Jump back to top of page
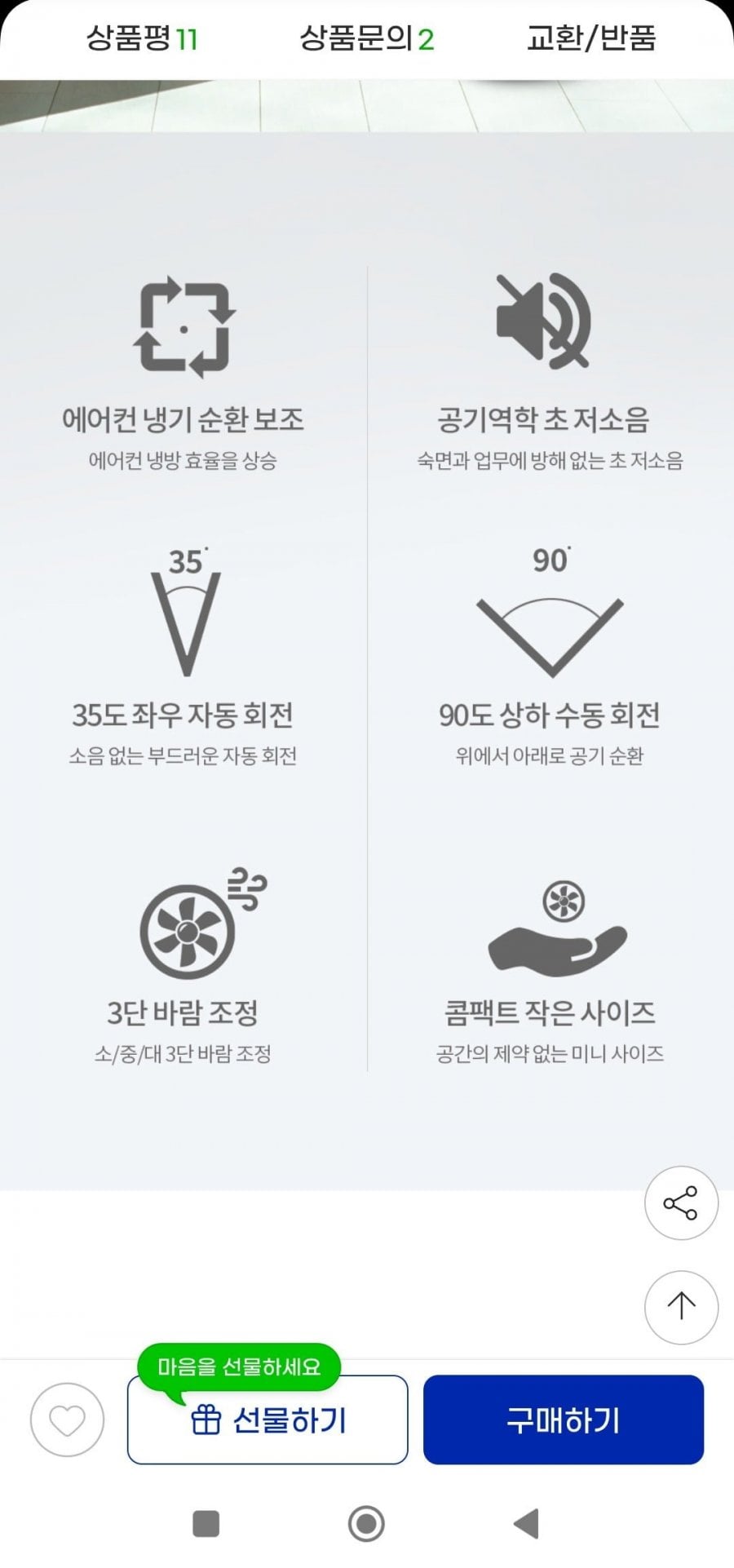This screenshot has height=1568, width=734. [x=681, y=1307]
